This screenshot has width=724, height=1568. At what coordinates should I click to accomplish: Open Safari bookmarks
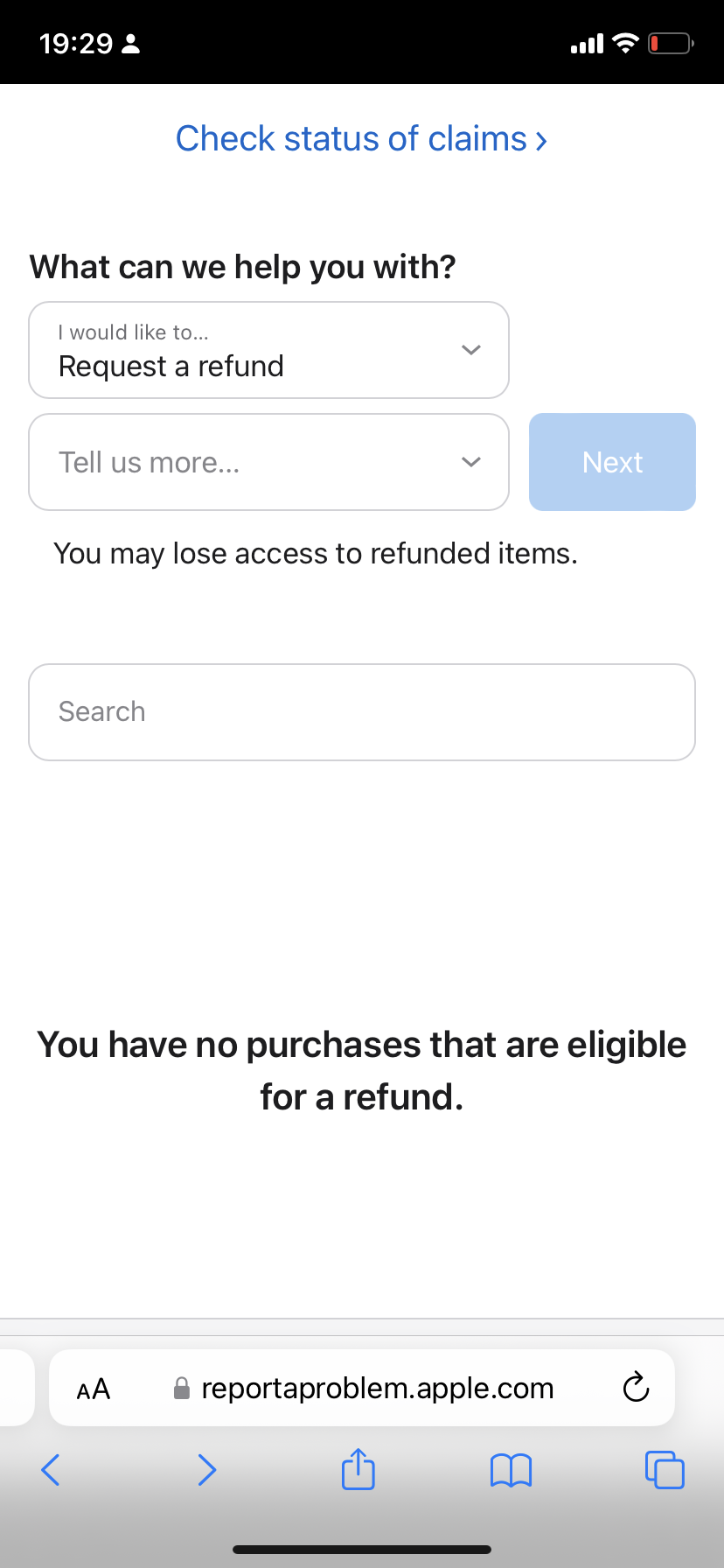pyautogui.click(x=511, y=1470)
